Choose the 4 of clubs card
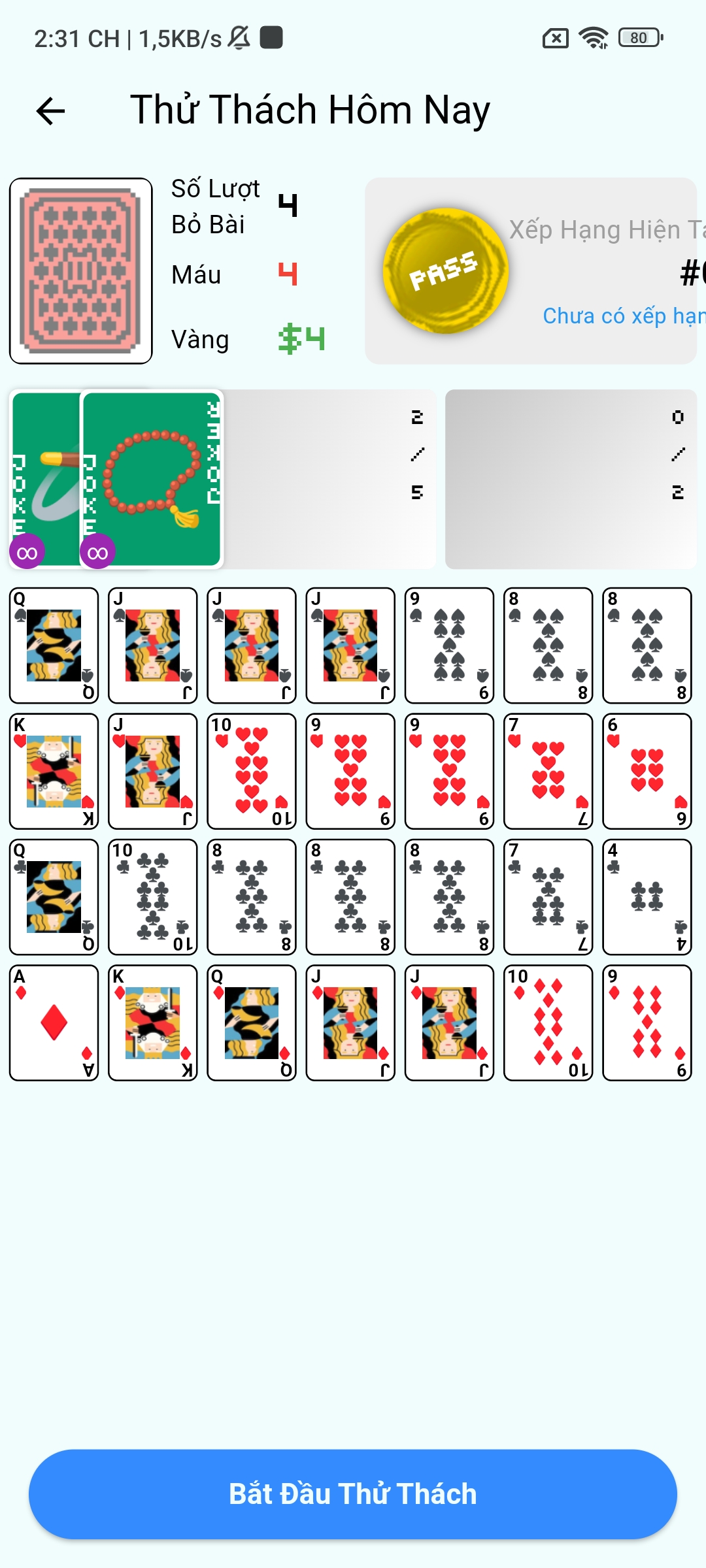This screenshot has height=1568, width=706. pos(647,897)
